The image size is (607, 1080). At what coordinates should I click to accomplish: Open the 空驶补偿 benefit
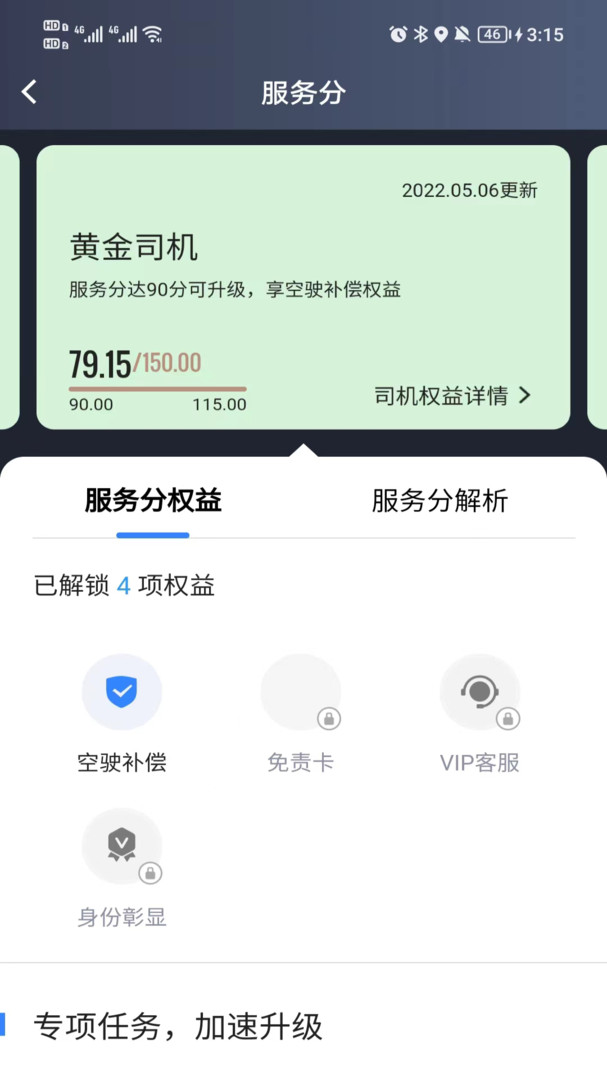(x=122, y=713)
